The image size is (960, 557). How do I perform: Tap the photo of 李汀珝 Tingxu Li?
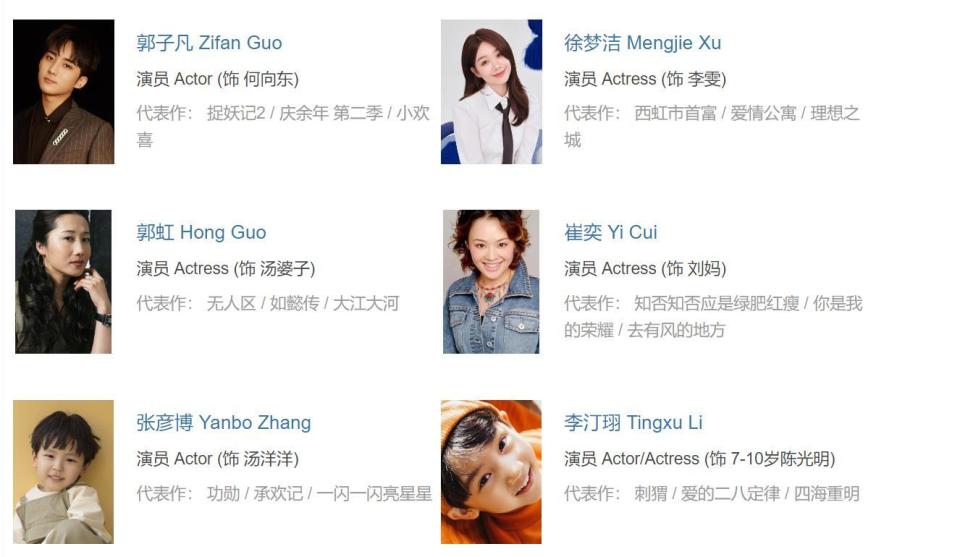[x=491, y=471]
